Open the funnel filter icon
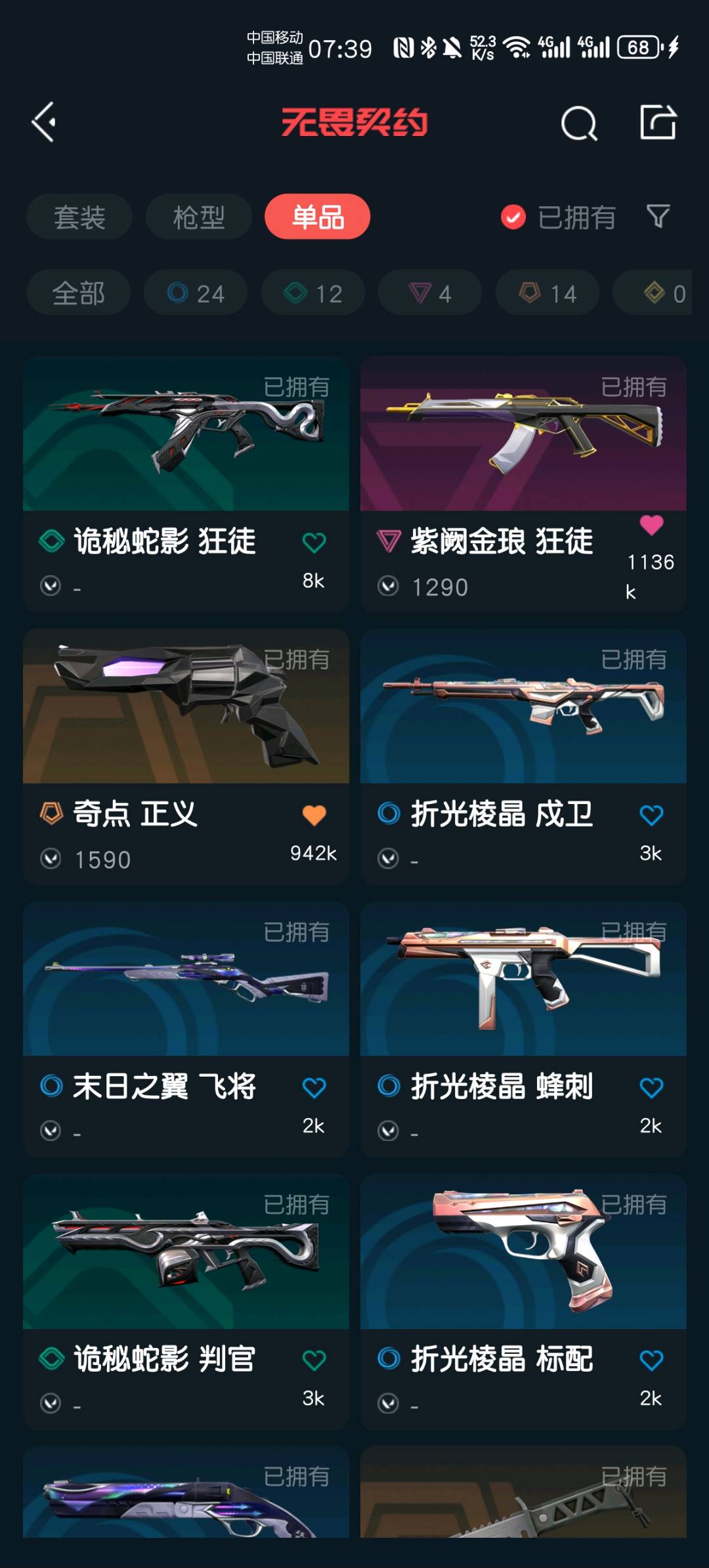Viewport: 709px width, 1568px height. pyautogui.click(x=658, y=216)
